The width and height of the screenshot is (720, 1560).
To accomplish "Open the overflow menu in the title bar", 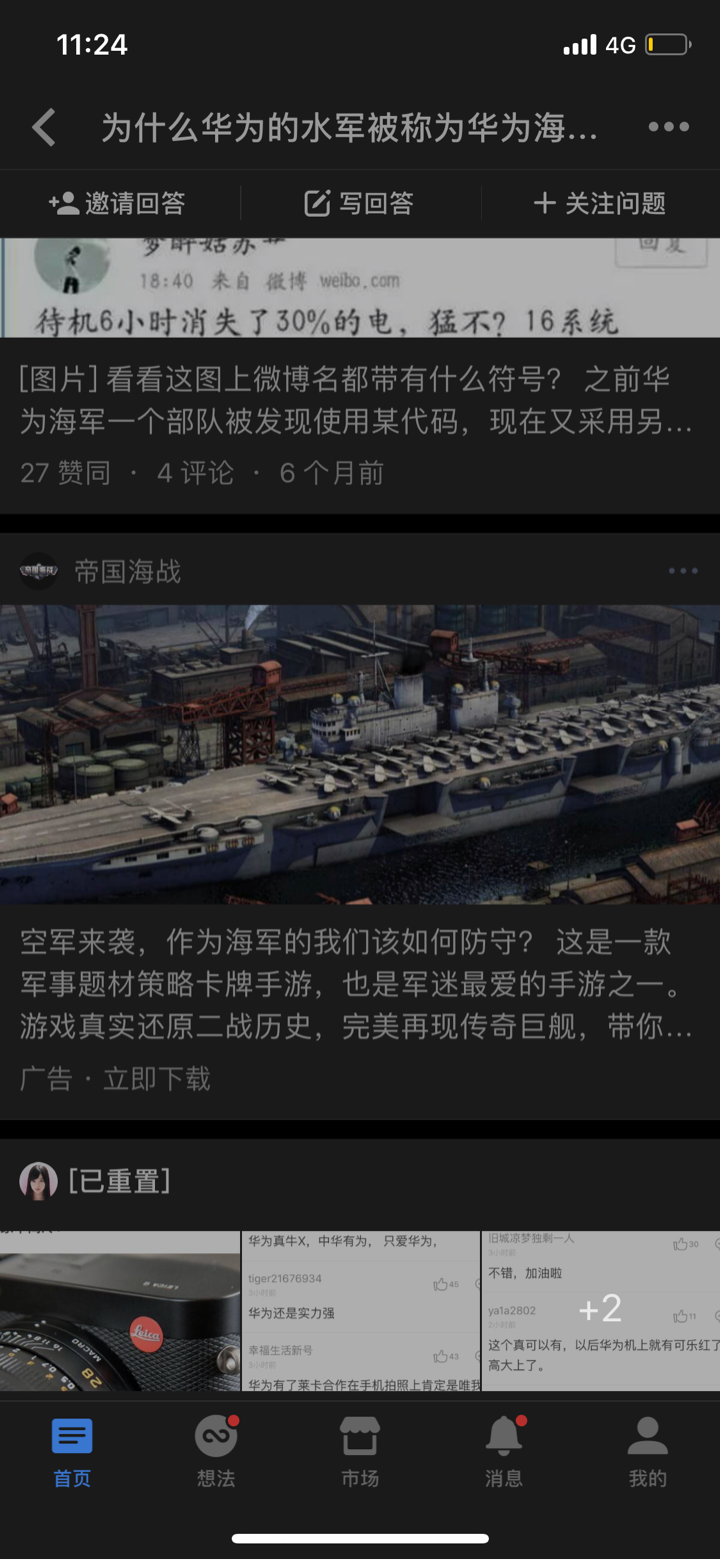I will pos(668,127).
